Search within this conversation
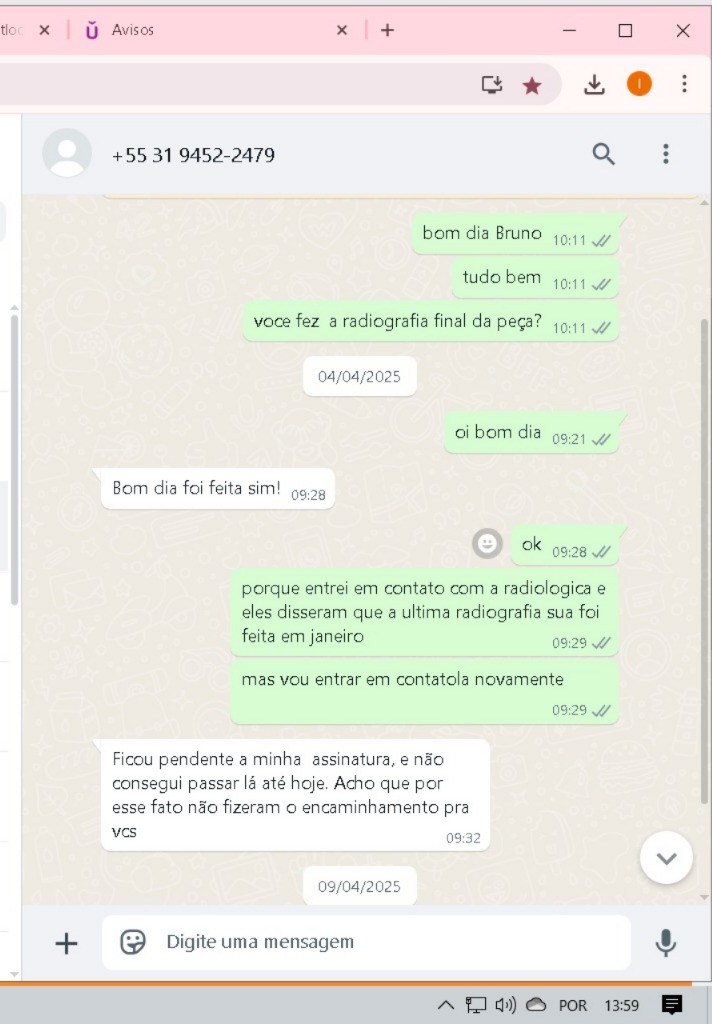 point(603,154)
